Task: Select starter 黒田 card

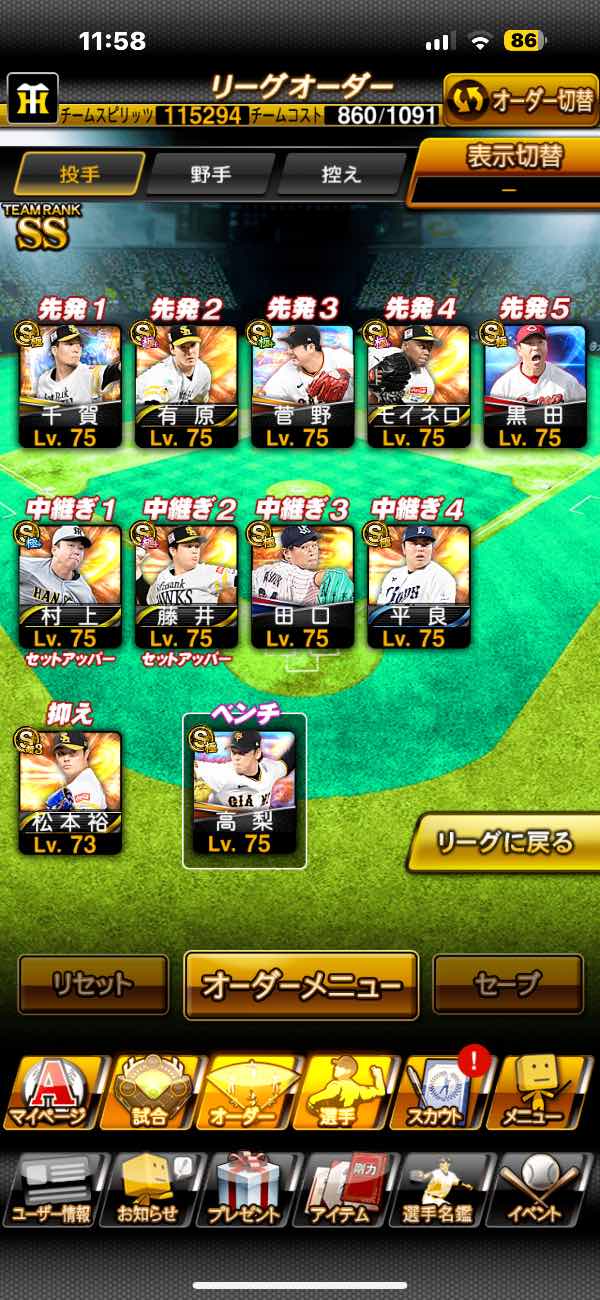Action: coord(535,386)
